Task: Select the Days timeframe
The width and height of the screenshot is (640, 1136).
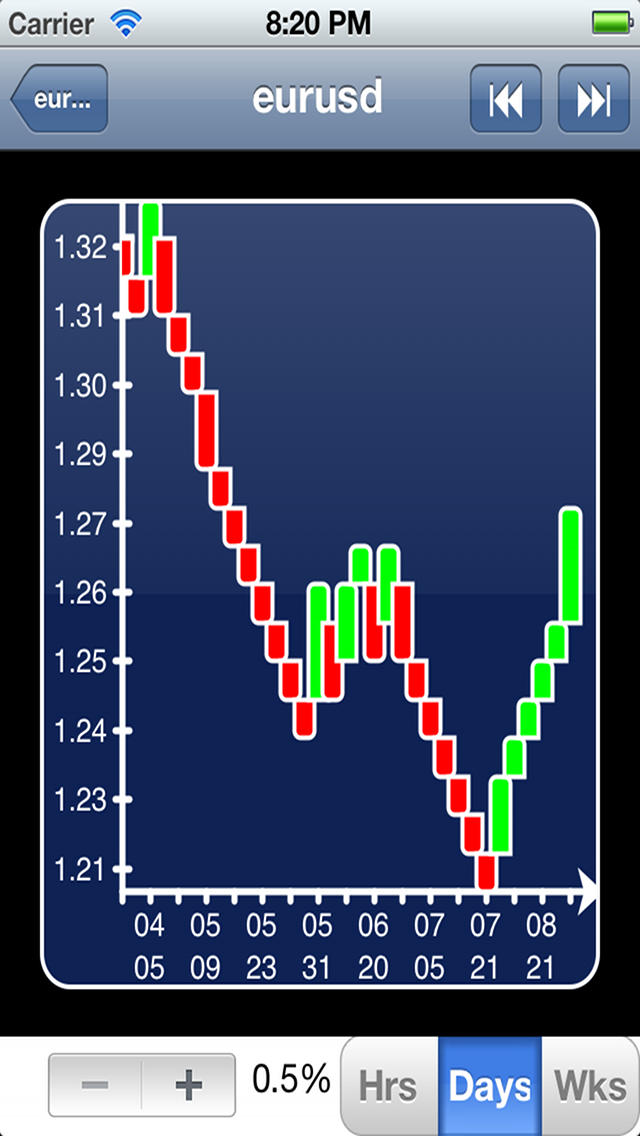Action: tap(490, 1086)
